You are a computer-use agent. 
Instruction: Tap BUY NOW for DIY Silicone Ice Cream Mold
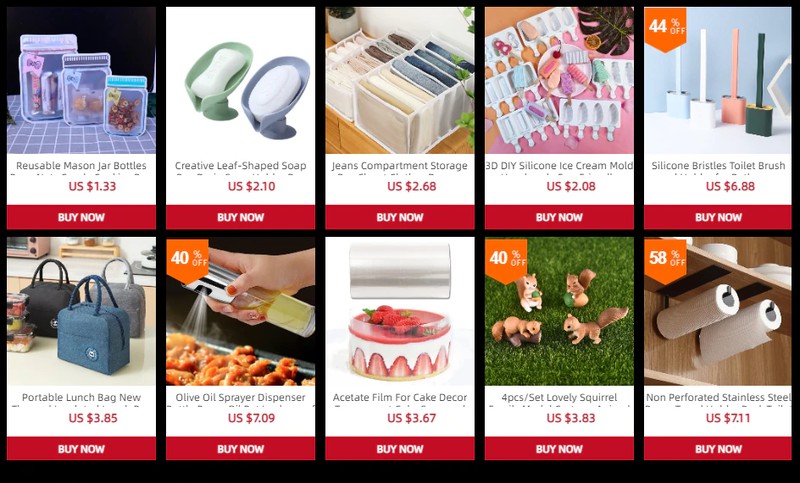pos(559,217)
